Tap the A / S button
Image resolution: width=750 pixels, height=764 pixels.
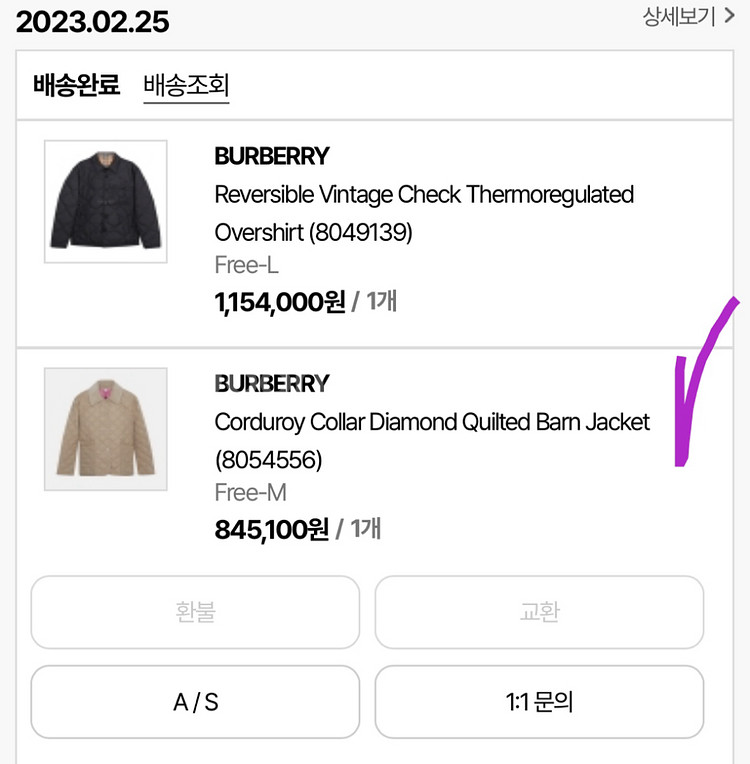click(195, 702)
